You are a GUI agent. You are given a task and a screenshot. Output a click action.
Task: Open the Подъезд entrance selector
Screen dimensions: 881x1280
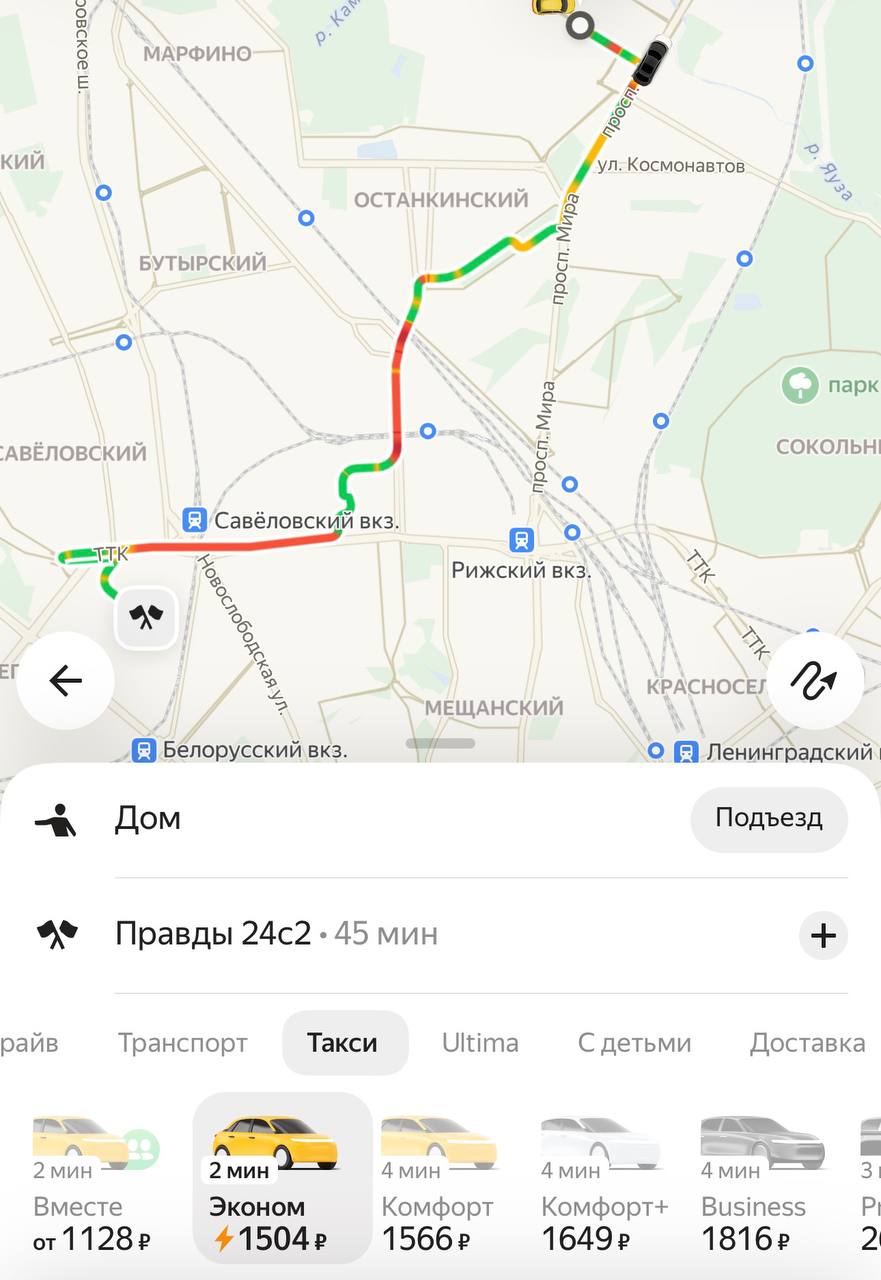pos(769,818)
